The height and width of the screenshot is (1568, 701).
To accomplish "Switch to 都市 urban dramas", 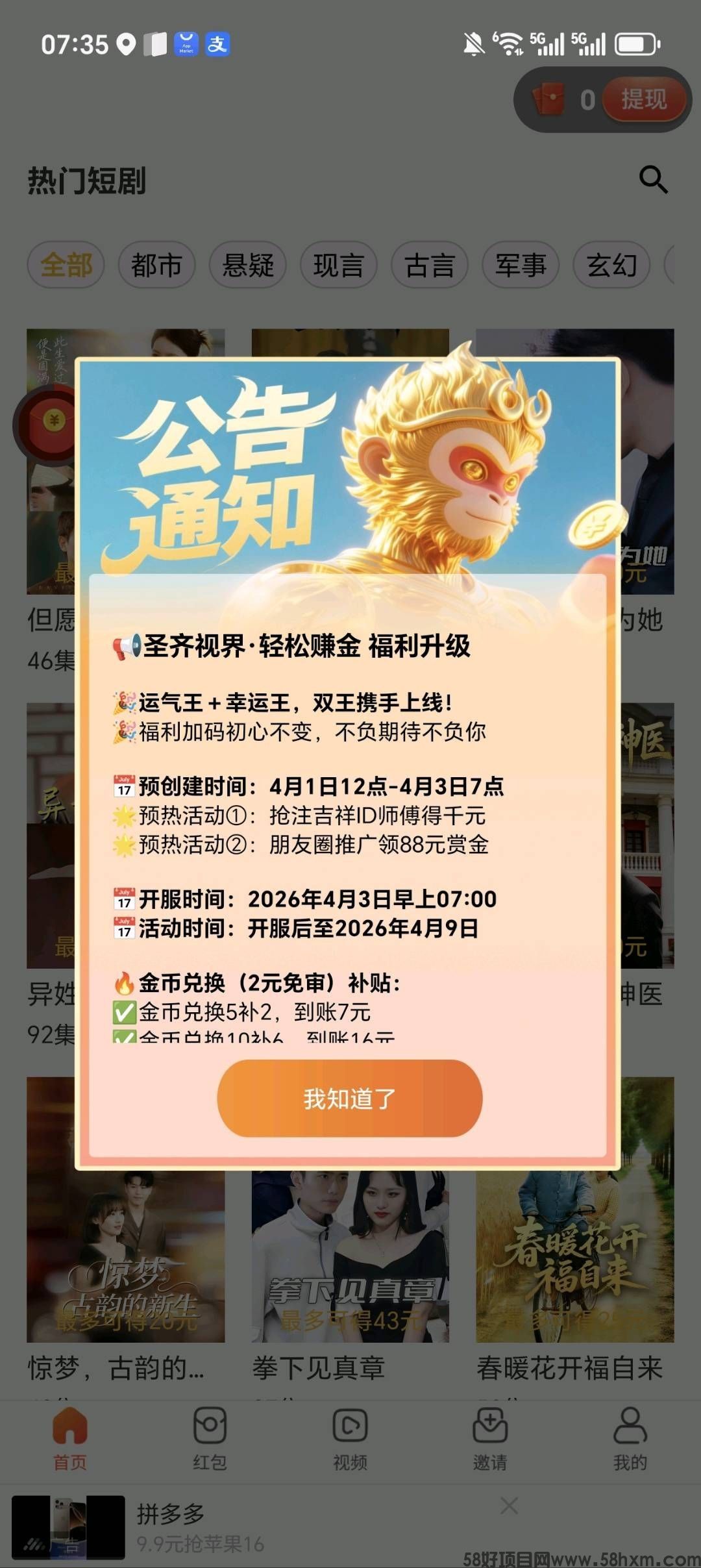I will pyautogui.click(x=158, y=265).
